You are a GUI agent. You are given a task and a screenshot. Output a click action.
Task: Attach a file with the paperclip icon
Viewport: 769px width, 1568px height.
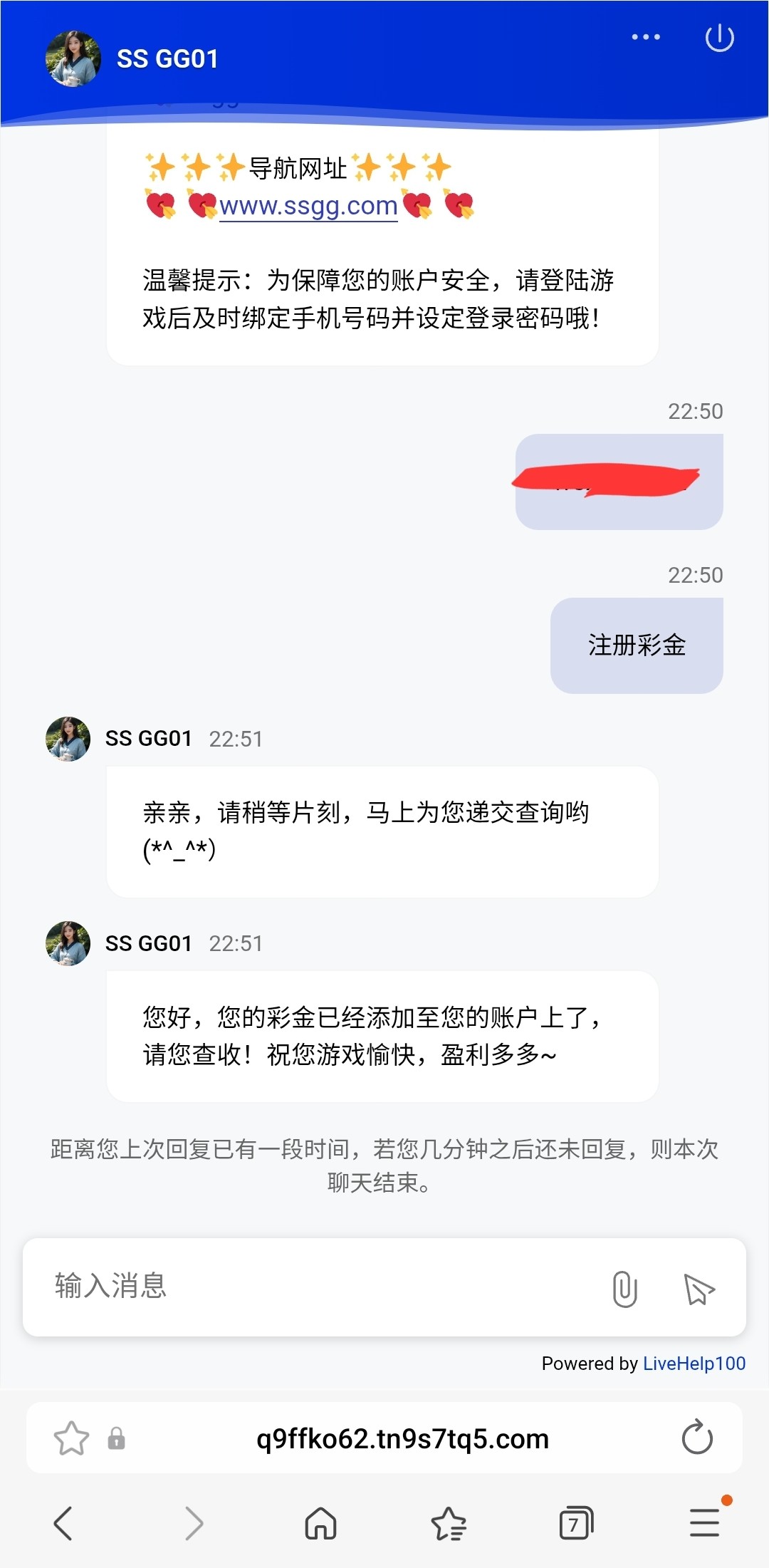624,1289
